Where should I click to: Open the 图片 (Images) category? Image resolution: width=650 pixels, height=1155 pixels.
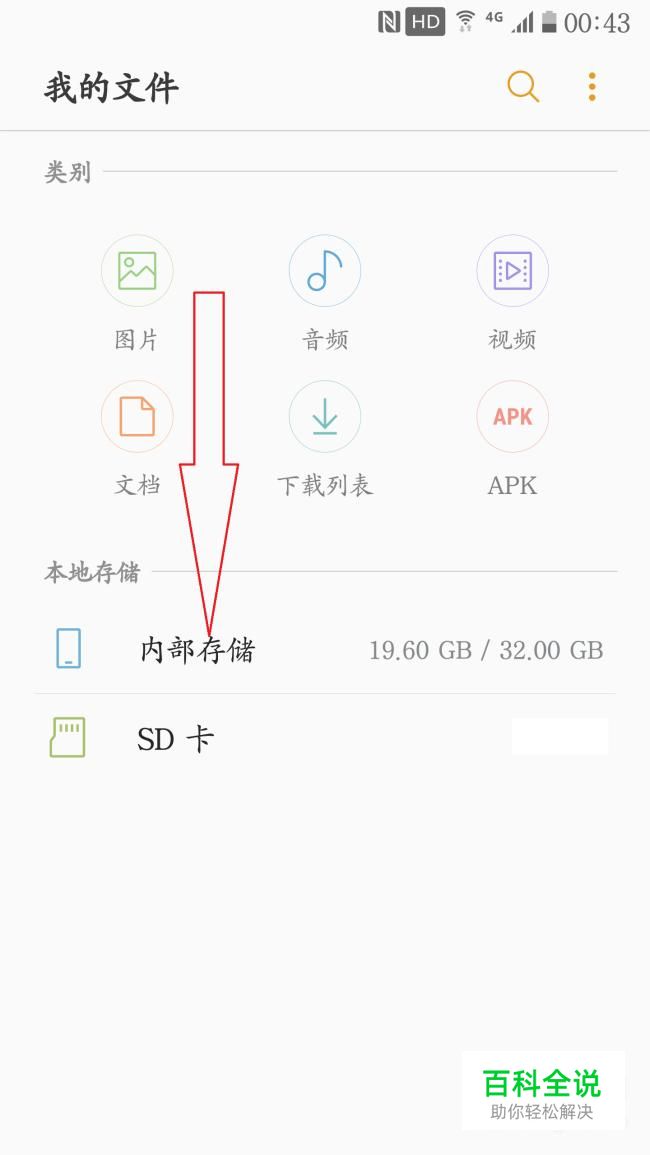point(137,271)
